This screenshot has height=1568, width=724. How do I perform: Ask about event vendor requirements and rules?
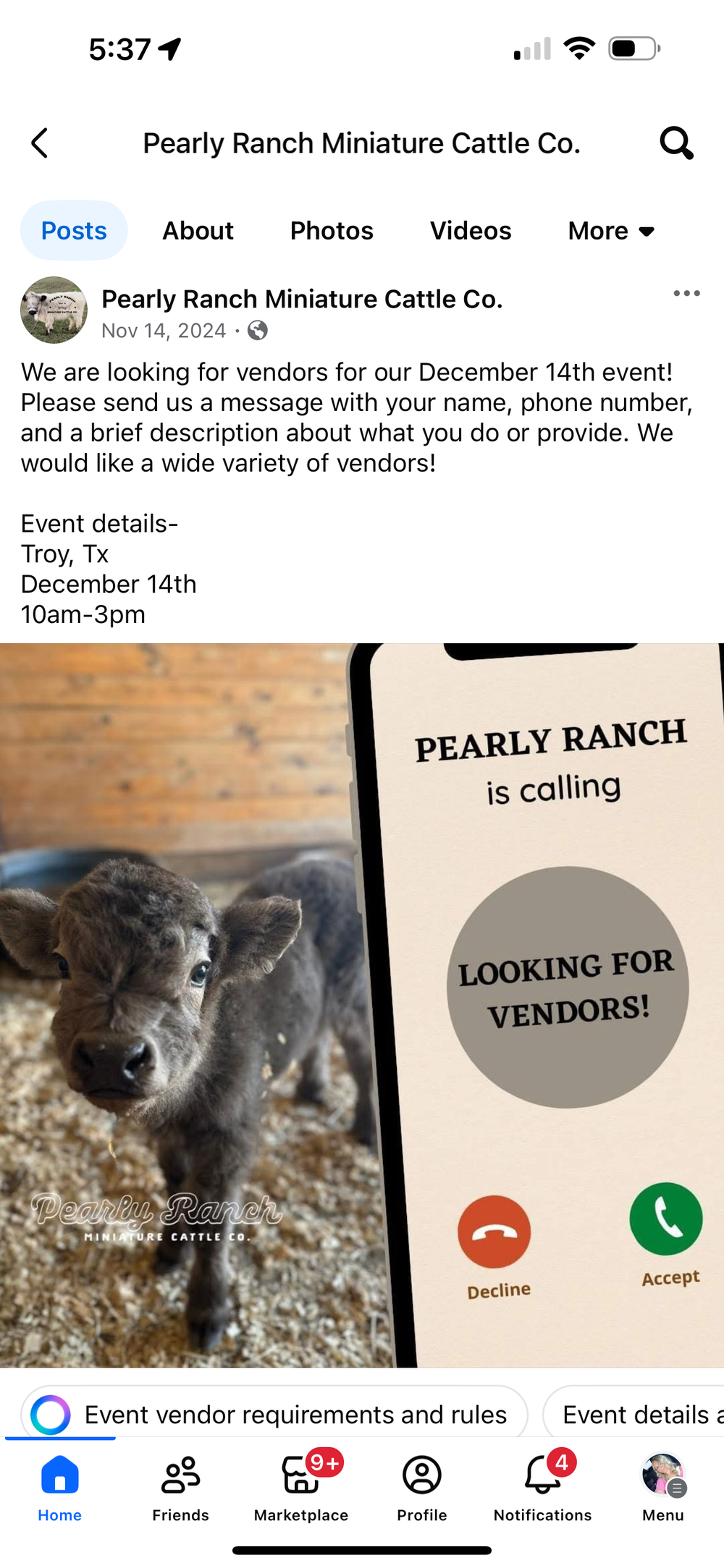click(x=274, y=1414)
